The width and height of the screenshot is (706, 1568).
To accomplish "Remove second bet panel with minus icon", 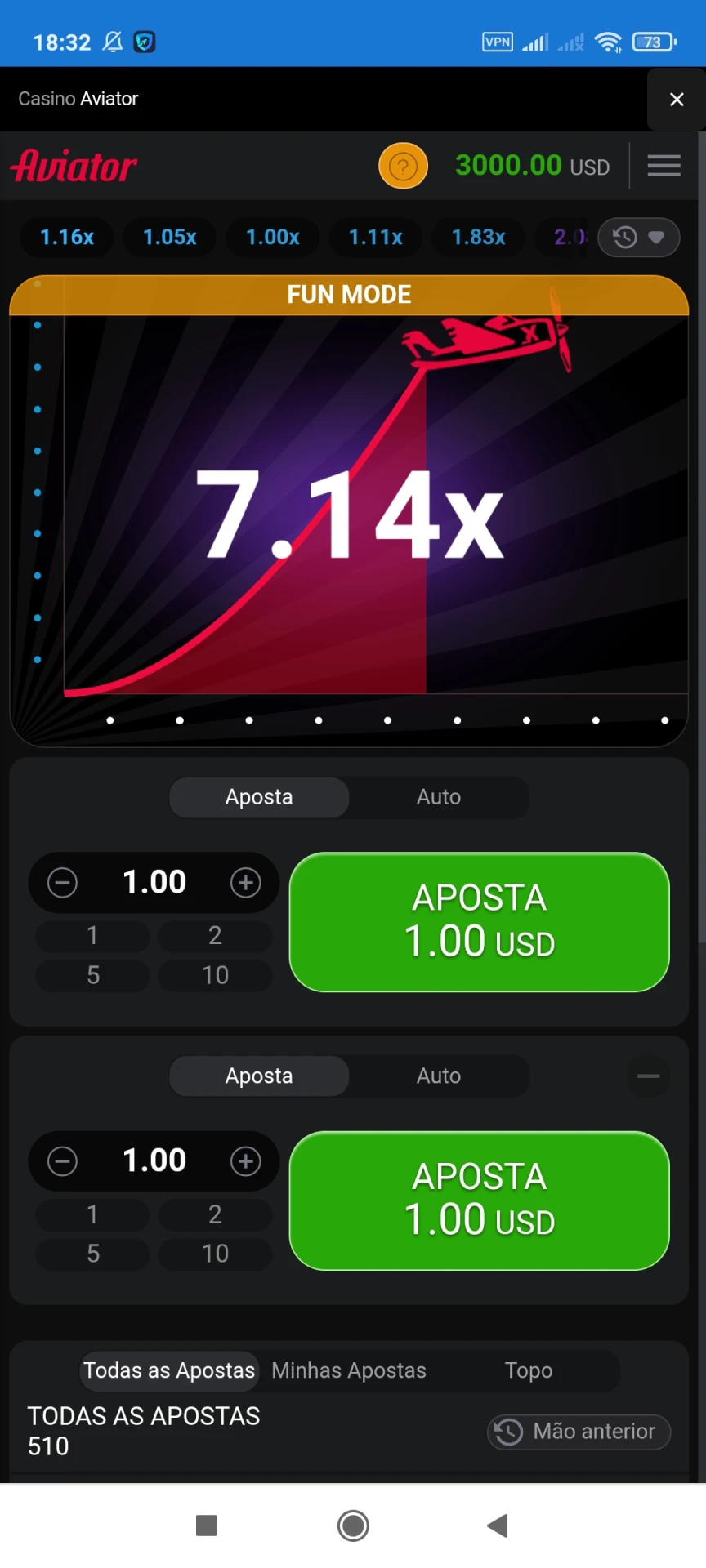I will pos(648,1076).
